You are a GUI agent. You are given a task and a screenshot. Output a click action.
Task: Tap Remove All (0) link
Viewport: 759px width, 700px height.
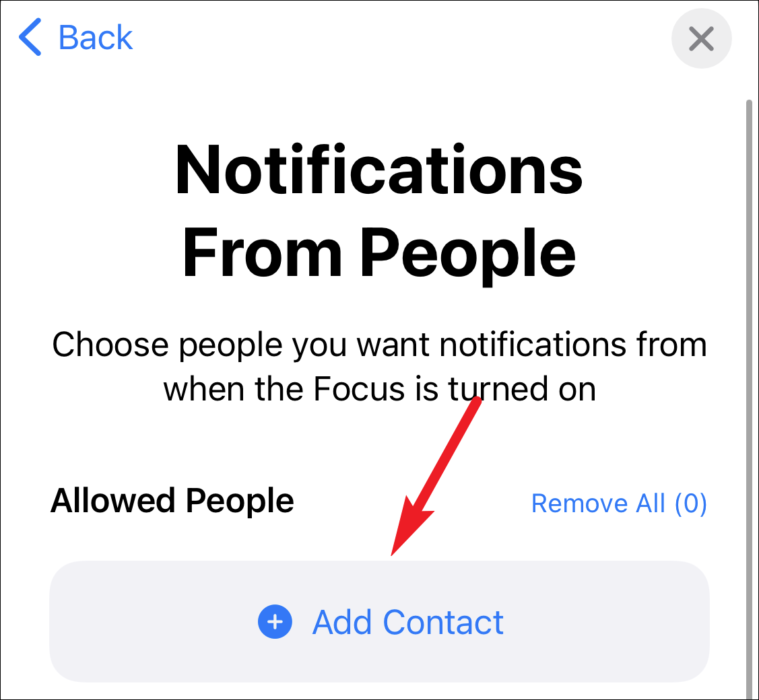[x=619, y=503]
